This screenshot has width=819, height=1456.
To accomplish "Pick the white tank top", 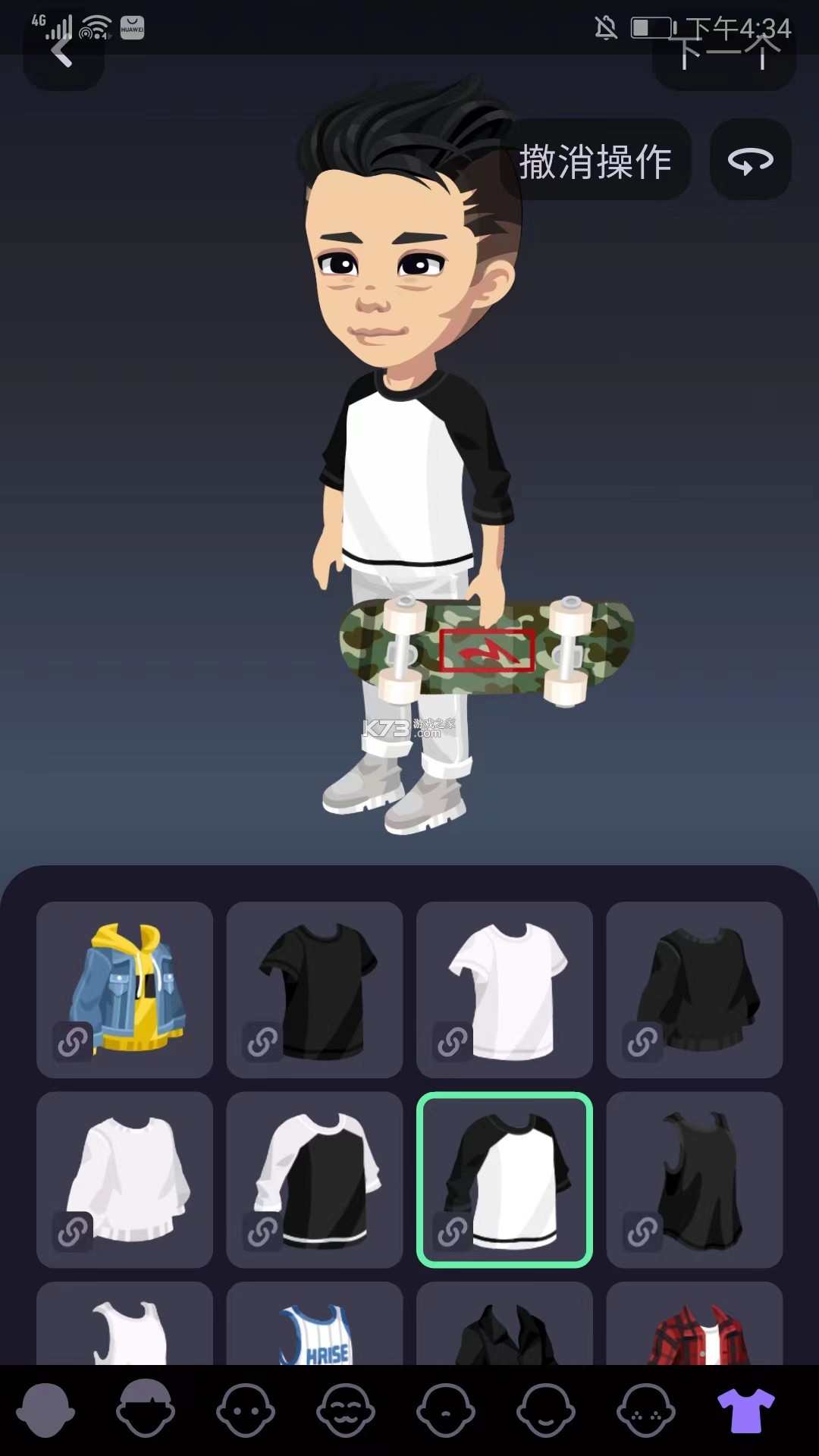I will coord(125,1326).
